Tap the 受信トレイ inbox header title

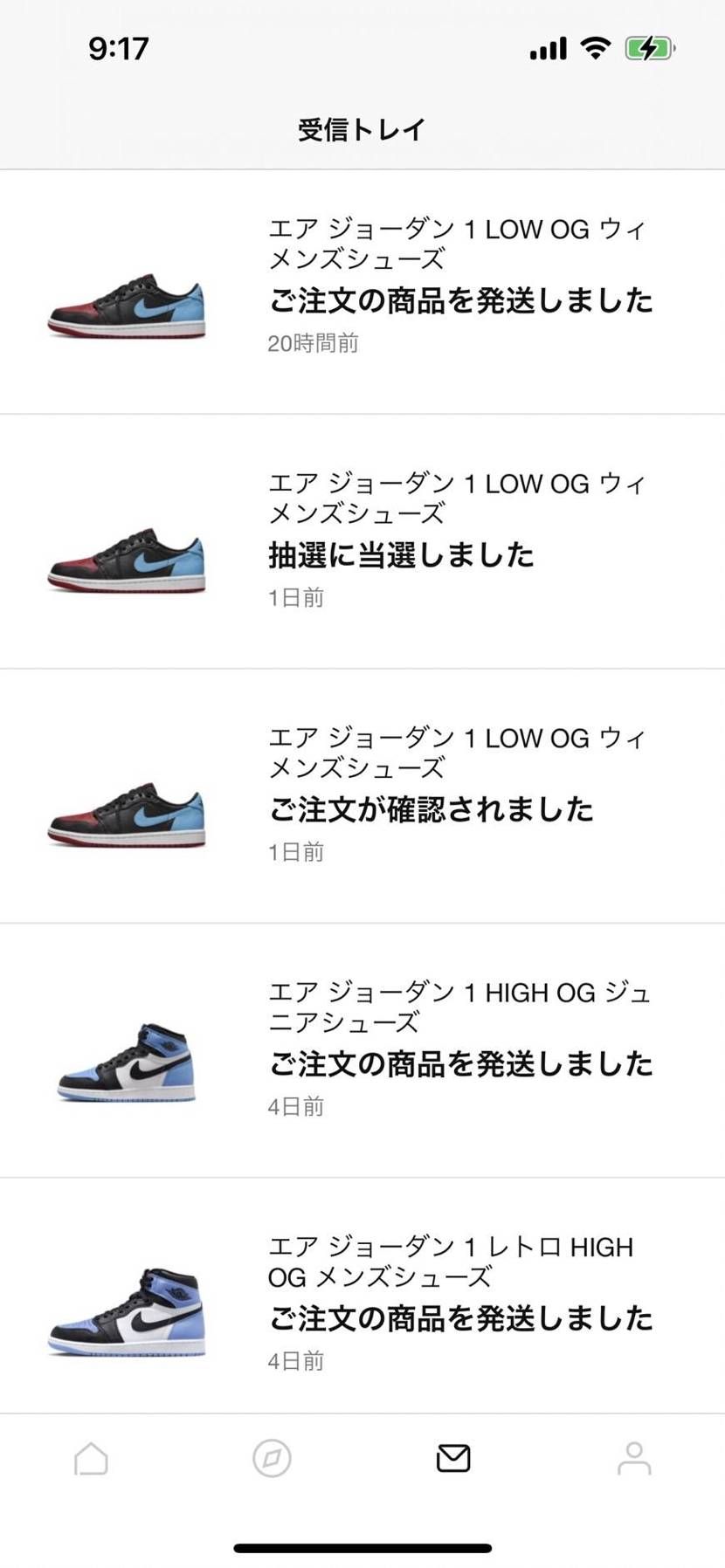point(362,128)
